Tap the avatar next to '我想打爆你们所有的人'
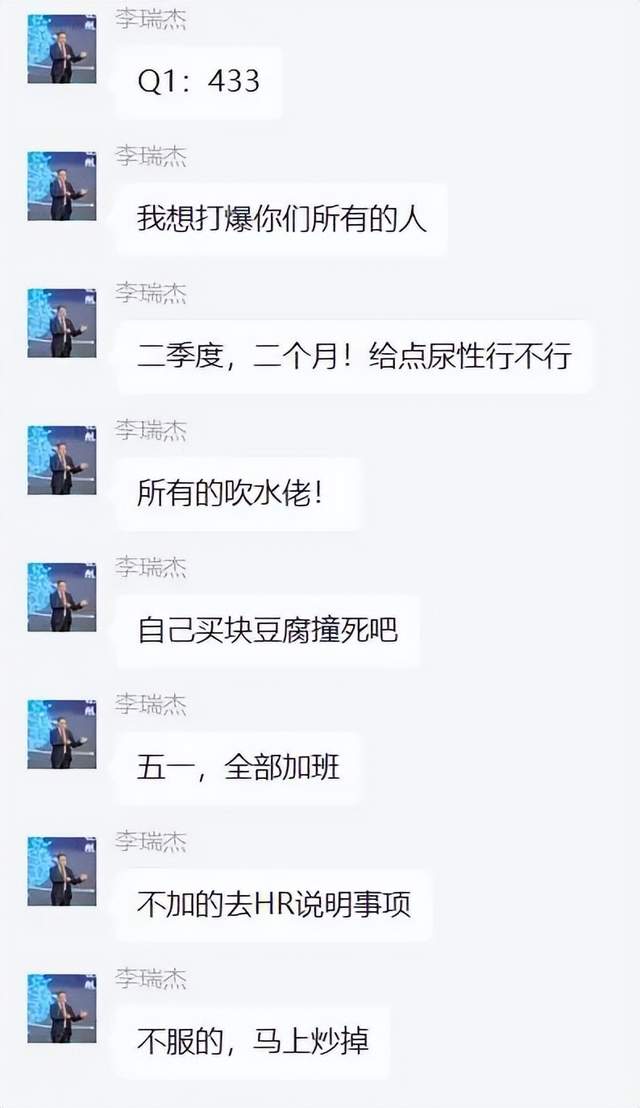 pos(62,187)
